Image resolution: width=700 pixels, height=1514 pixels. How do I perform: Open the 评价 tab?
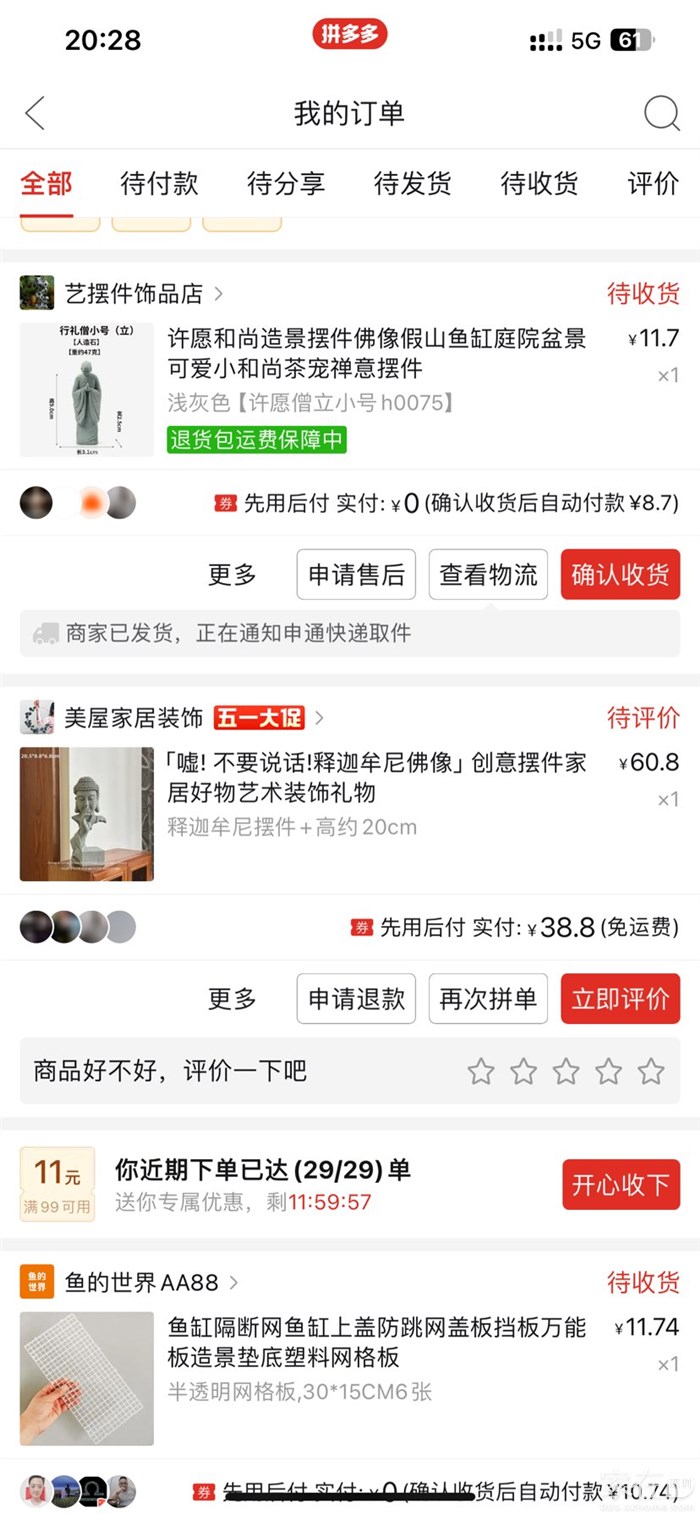tap(653, 183)
